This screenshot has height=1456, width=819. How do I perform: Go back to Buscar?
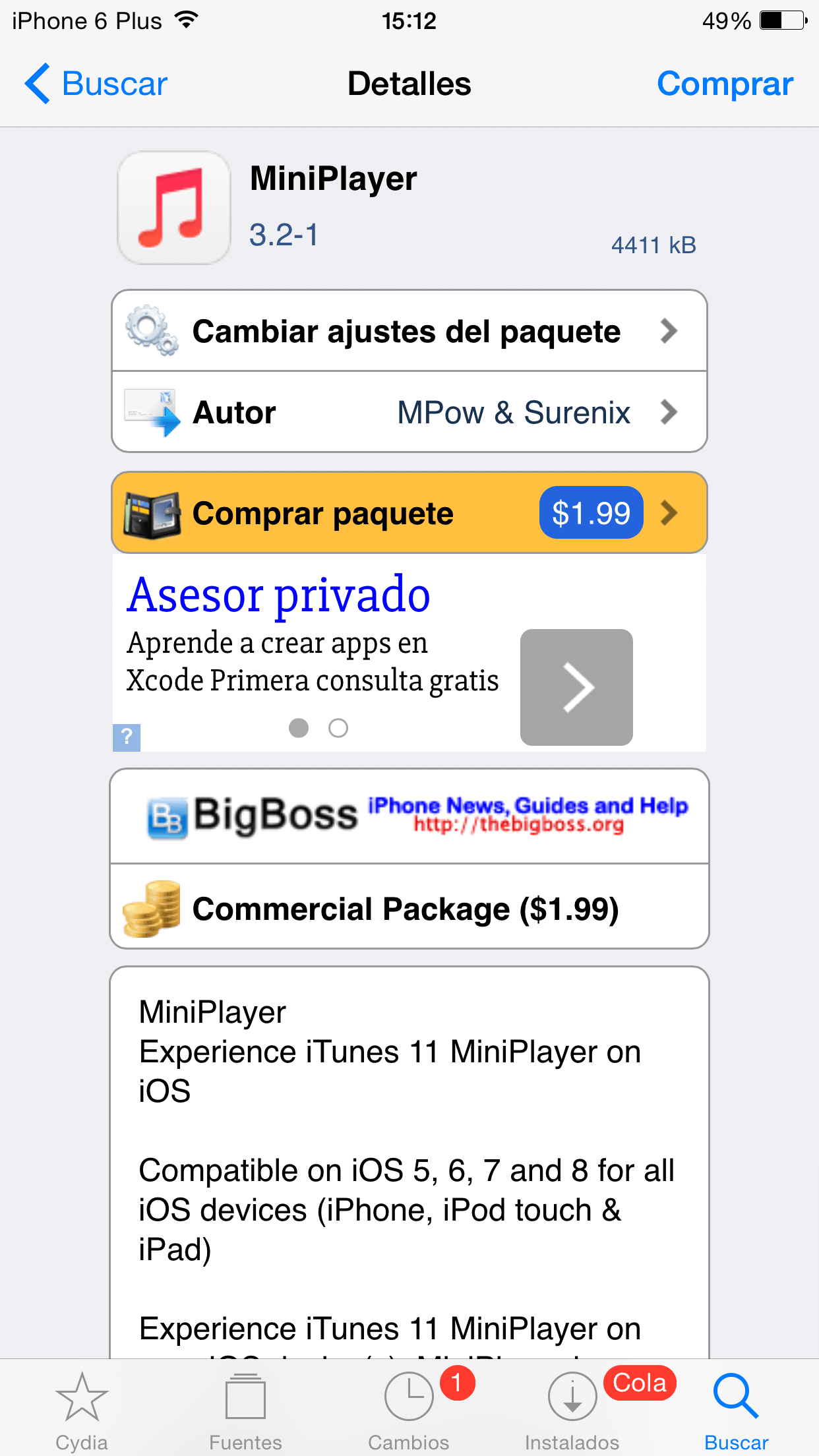[x=96, y=84]
